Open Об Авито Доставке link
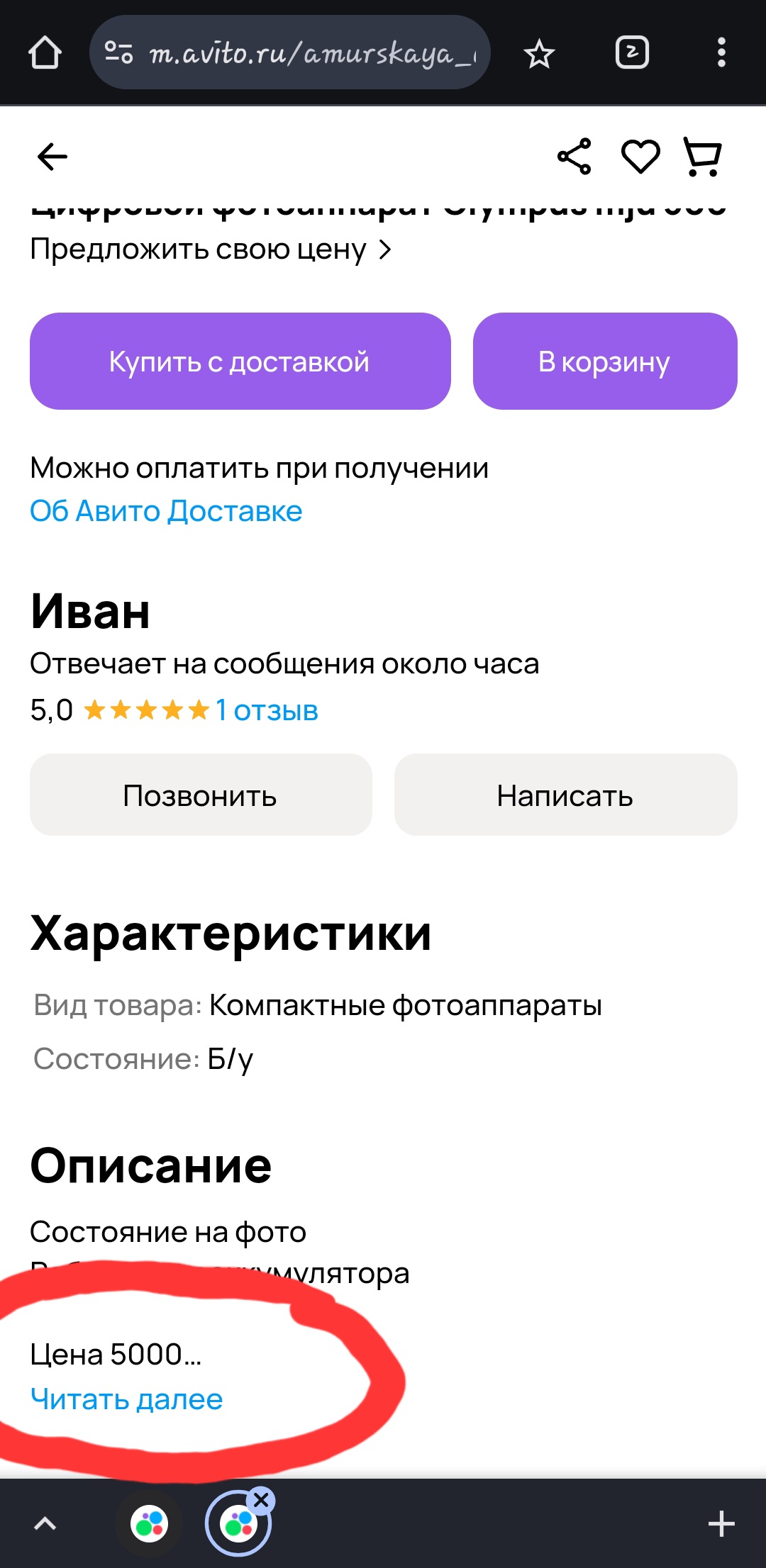Screen dimensions: 766x1568 [x=166, y=511]
